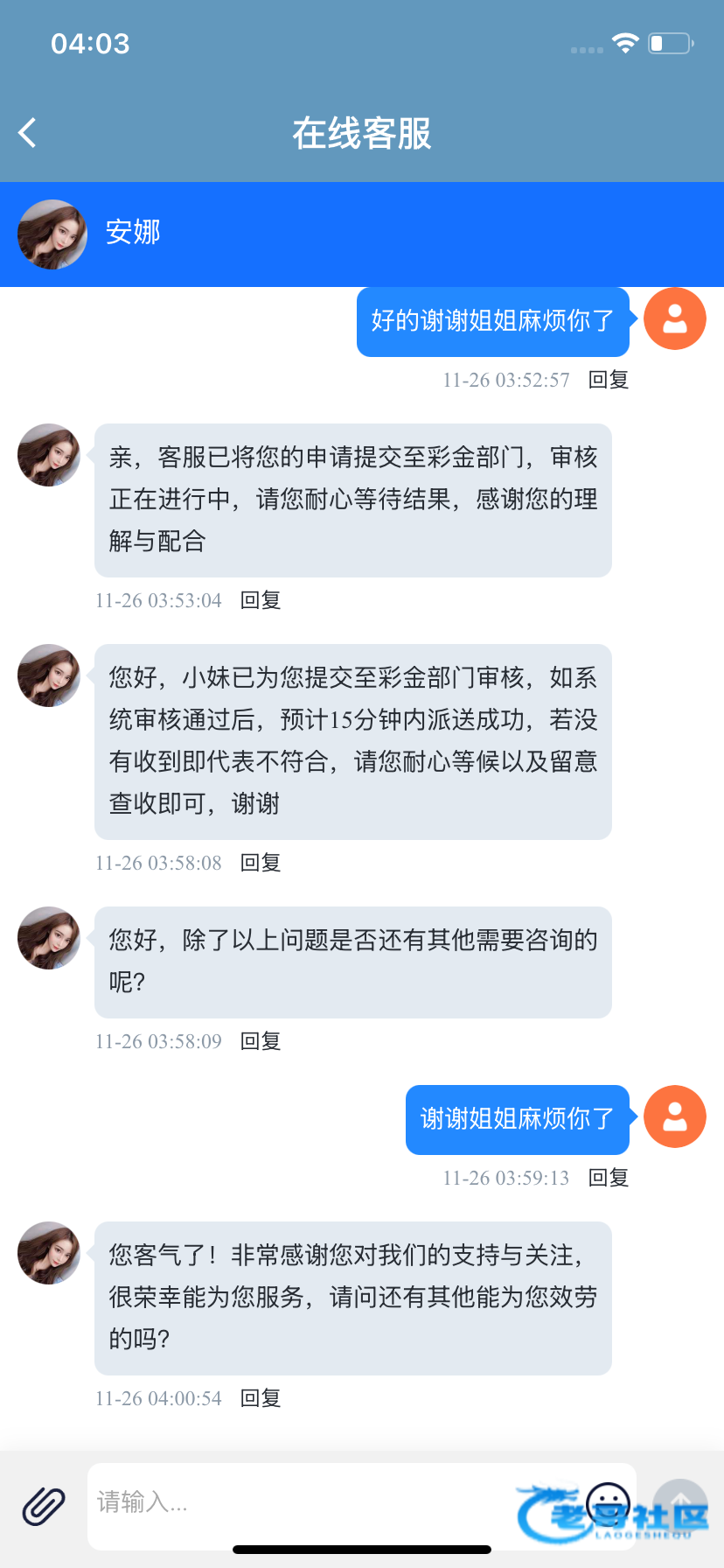724x1568 pixels.
Task: Tap 回复 under the 03:58:09 message
Action: pyautogui.click(x=261, y=1041)
